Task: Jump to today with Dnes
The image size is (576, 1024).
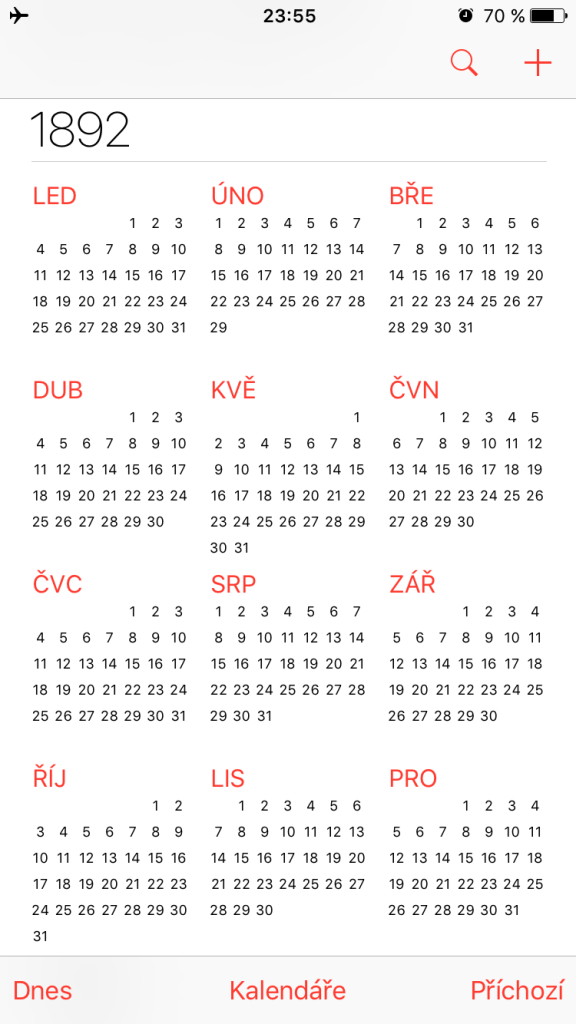Action: 42,990
